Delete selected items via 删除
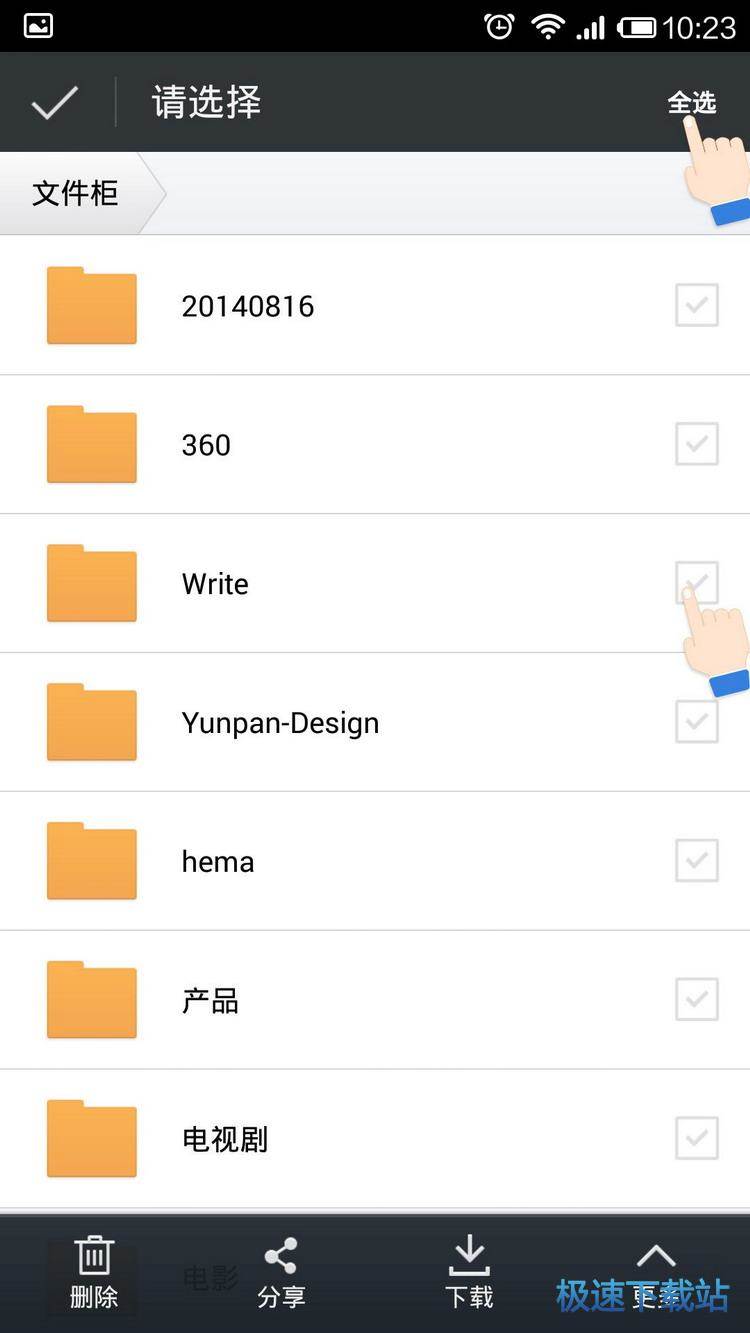750x1333 pixels. [94, 1273]
